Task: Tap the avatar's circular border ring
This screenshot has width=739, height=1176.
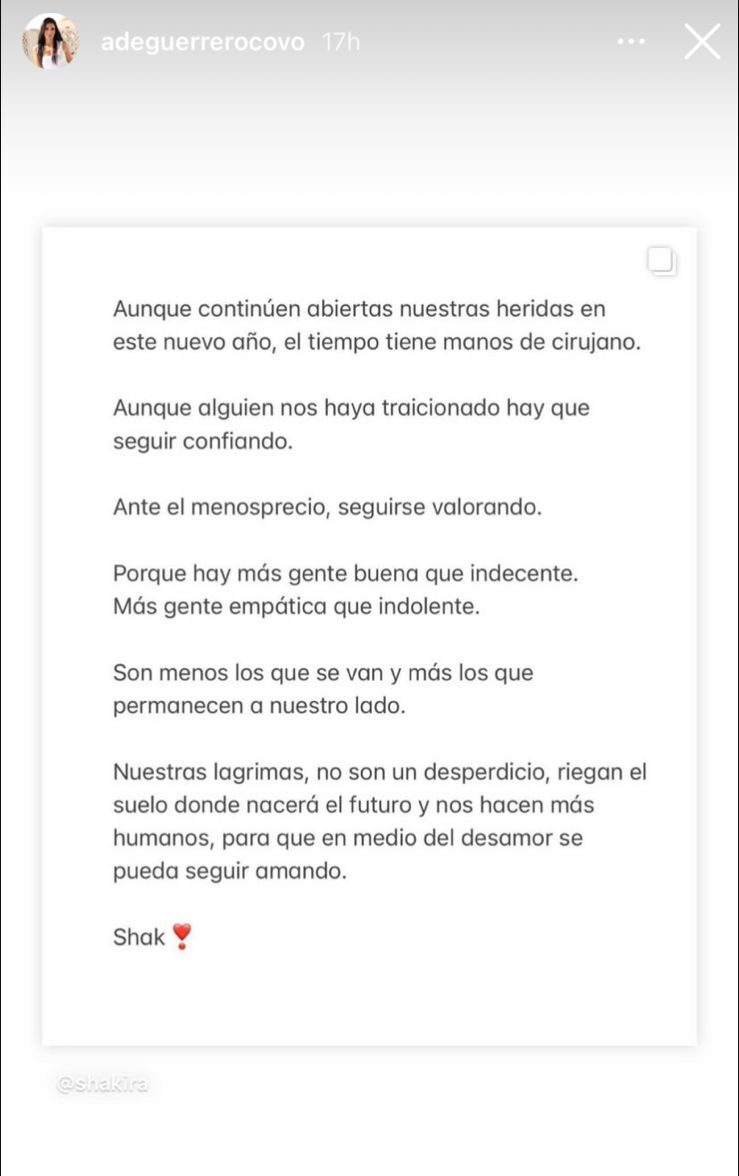Action: (x=50, y=14)
